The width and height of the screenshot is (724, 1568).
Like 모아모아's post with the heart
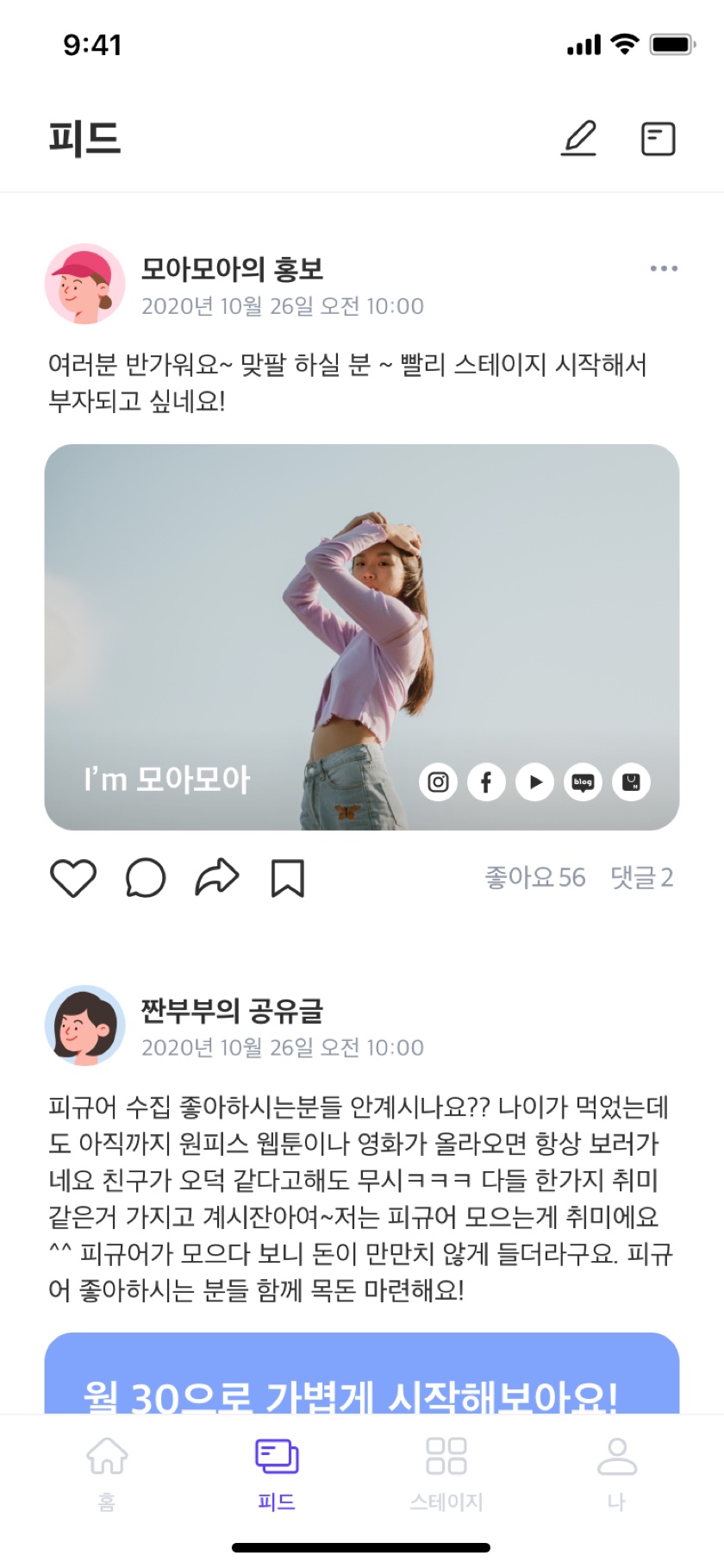[x=73, y=878]
